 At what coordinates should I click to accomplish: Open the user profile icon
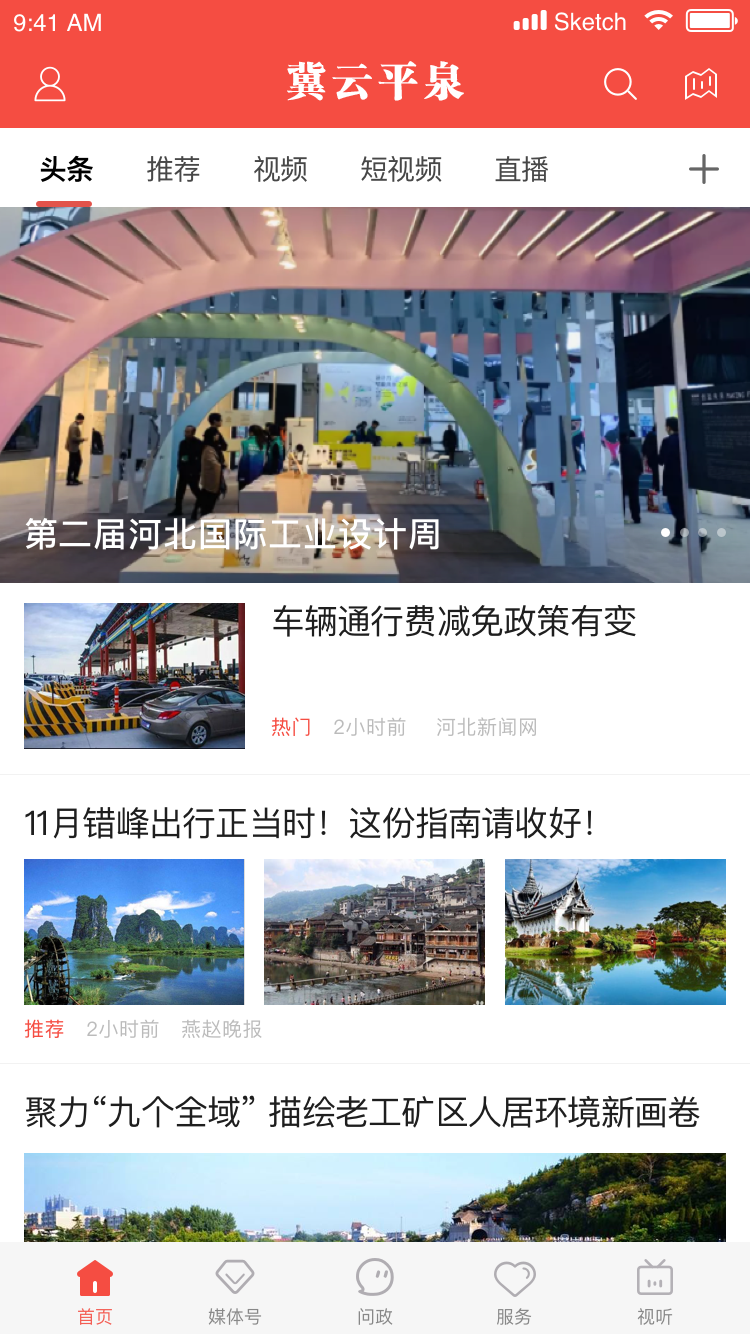pyautogui.click(x=49, y=84)
